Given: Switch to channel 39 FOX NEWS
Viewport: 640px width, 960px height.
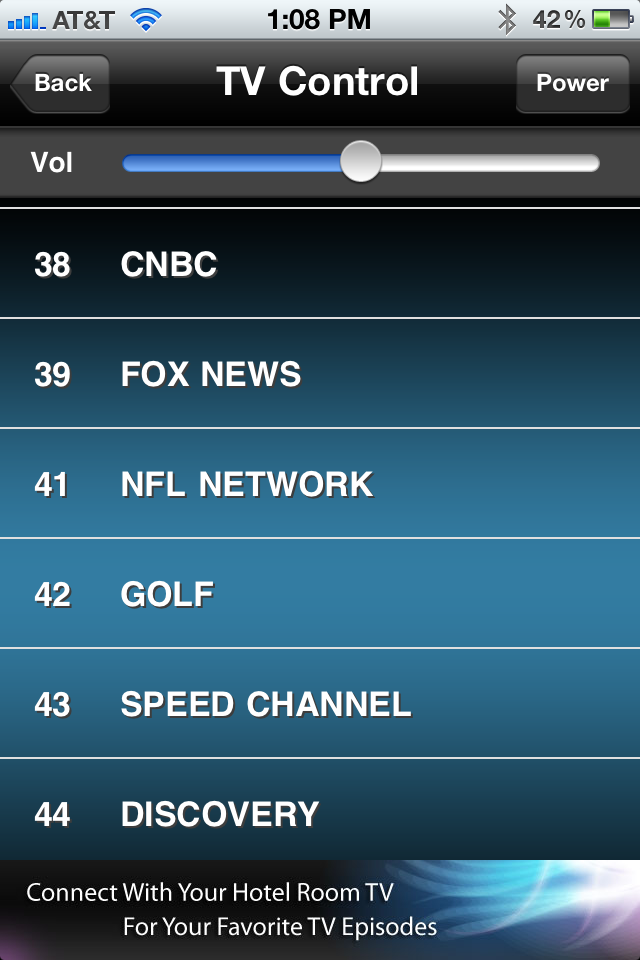Looking at the screenshot, I should [x=320, y=374].
